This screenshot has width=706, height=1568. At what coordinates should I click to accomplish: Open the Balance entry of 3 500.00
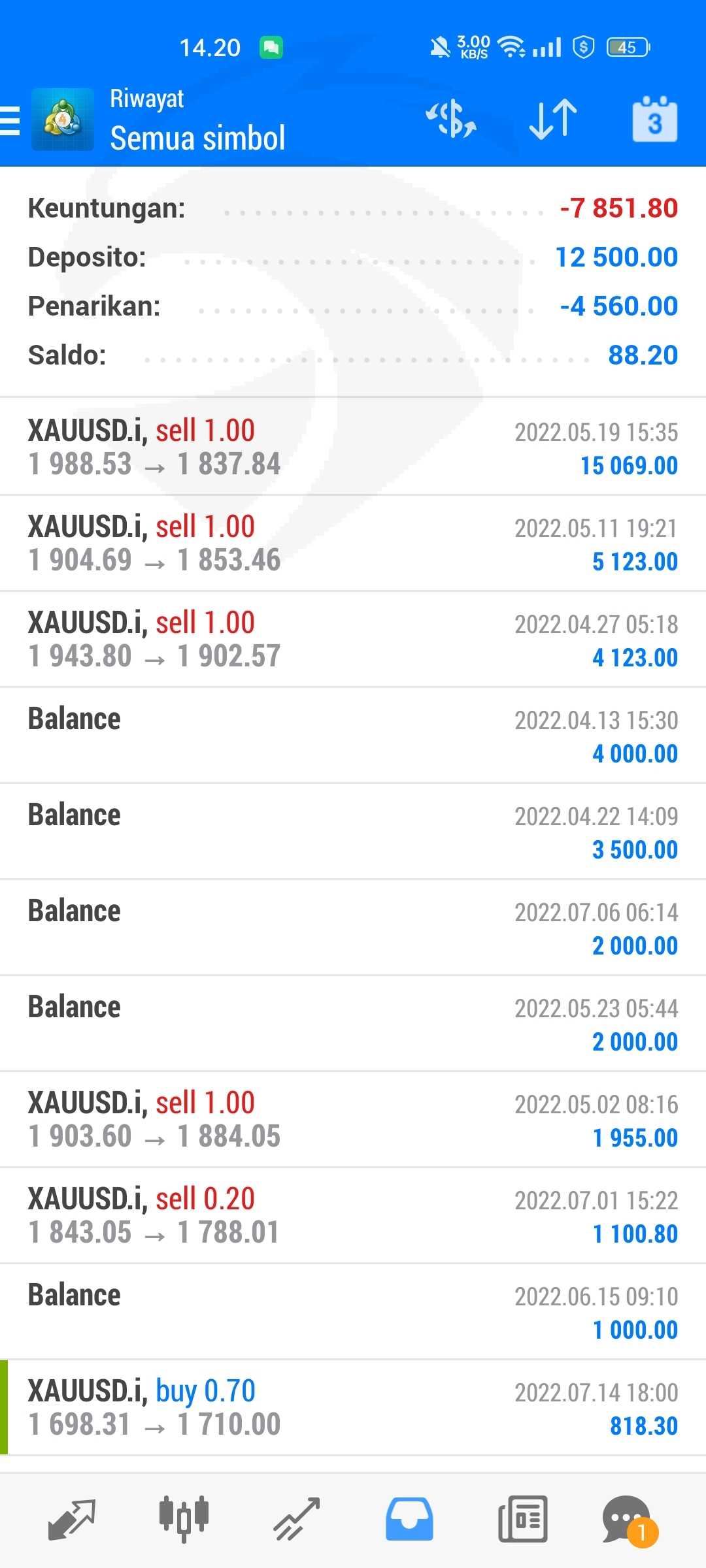coord(353,832)
